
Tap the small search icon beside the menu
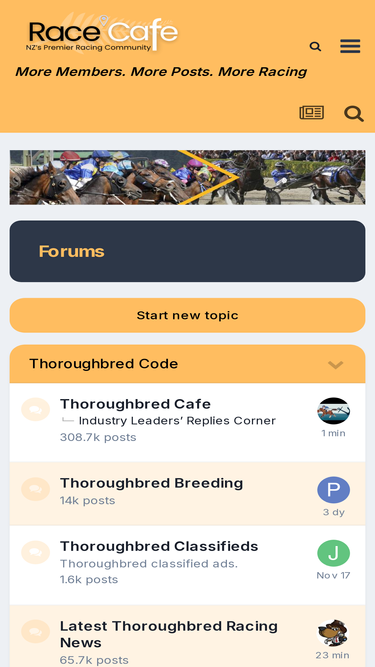[x=315, y=46]
